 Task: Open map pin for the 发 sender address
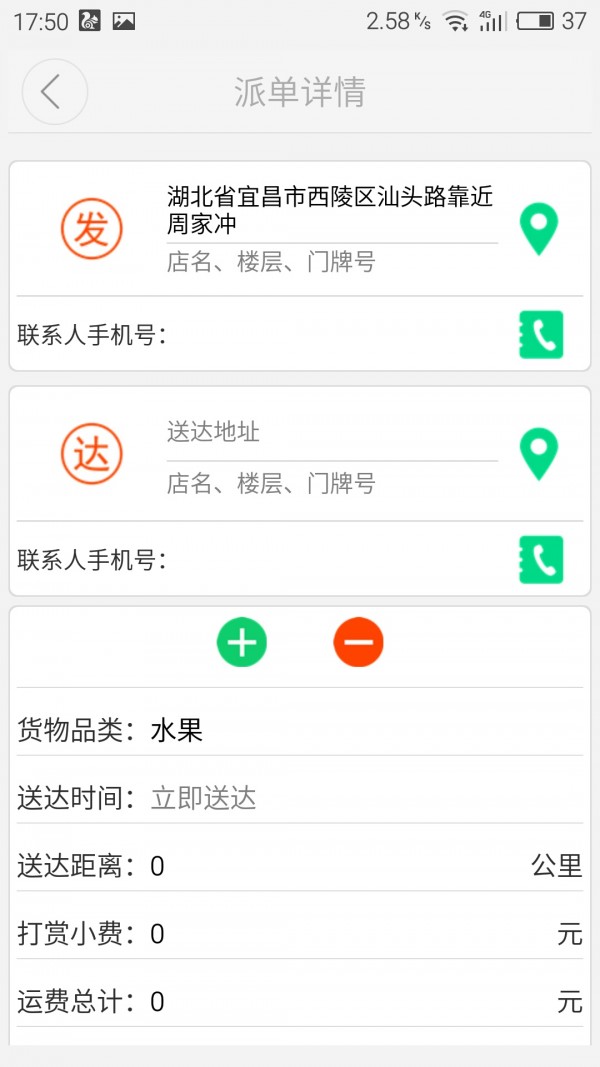(x=539, y=229)
